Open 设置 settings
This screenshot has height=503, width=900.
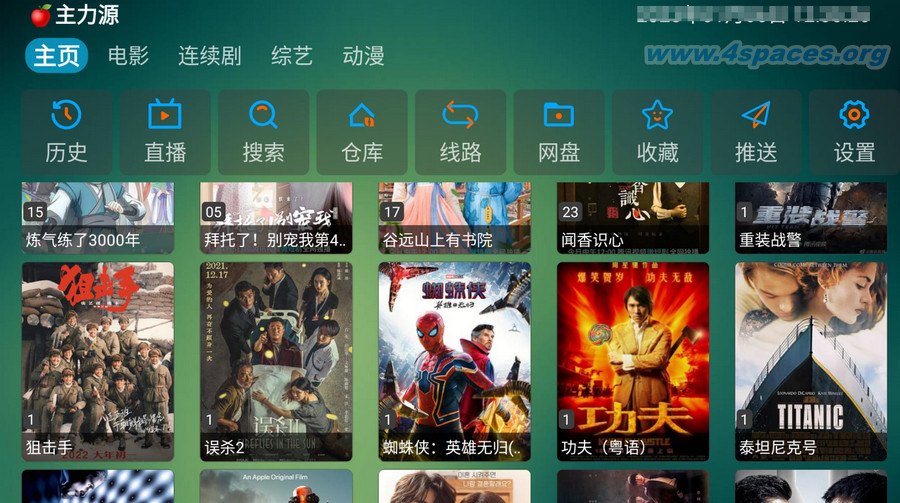[854, 132]
